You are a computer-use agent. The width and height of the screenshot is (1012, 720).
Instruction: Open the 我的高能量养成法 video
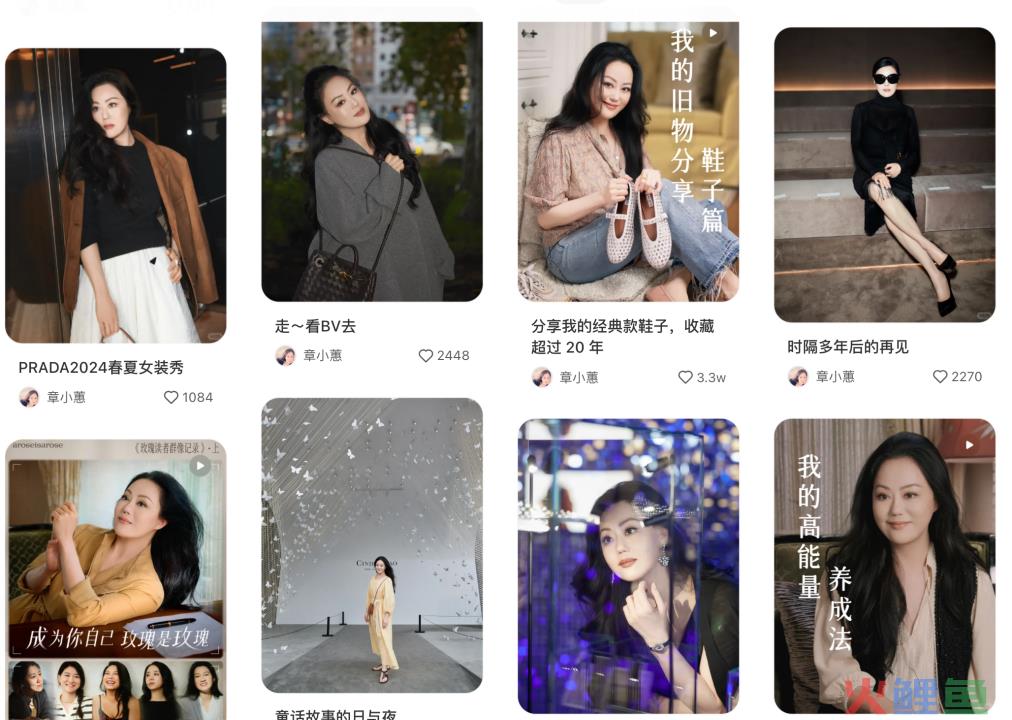coord(884,565)
